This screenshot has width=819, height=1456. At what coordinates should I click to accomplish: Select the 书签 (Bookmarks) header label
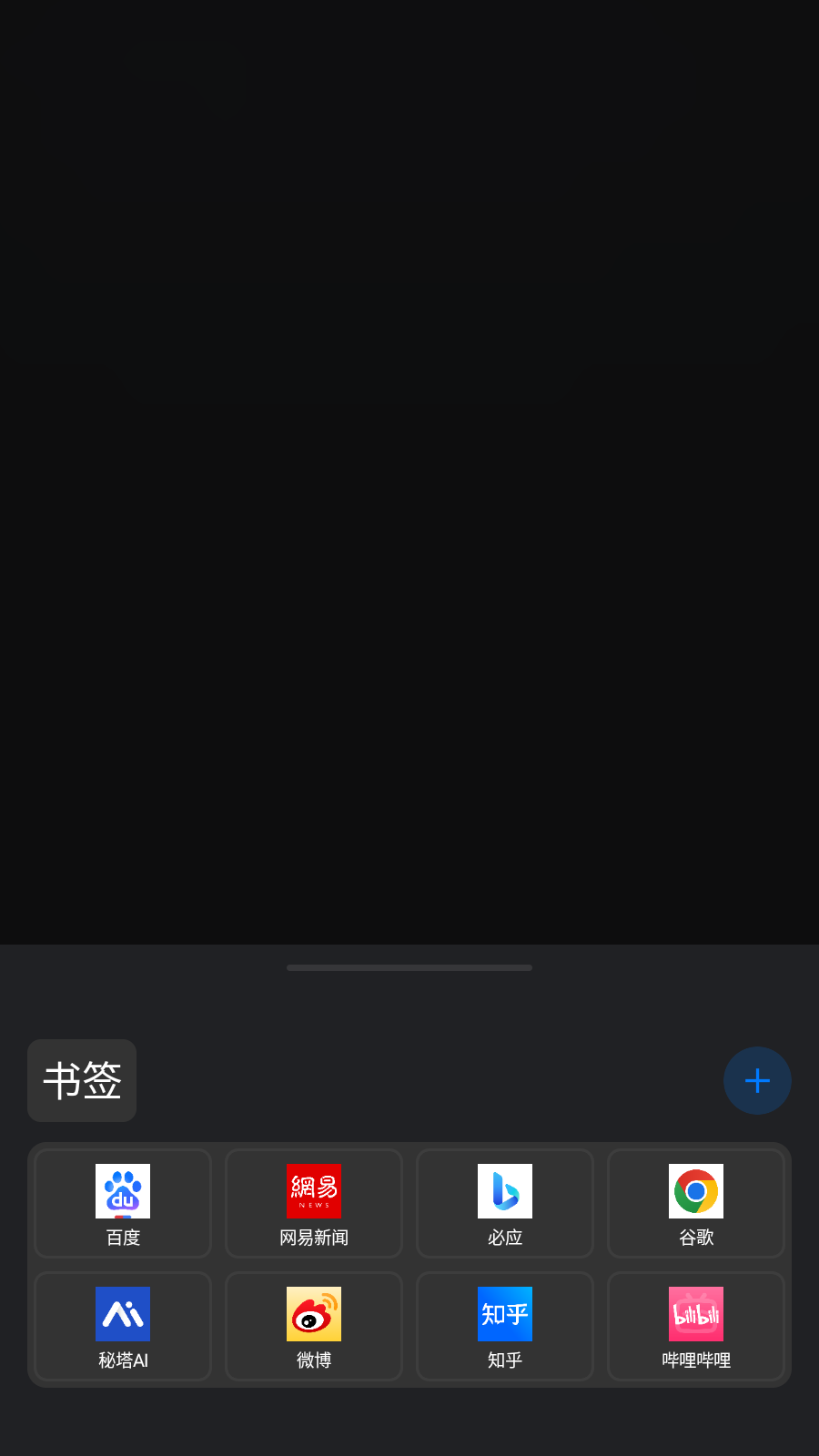click(x=81, y=1080)
